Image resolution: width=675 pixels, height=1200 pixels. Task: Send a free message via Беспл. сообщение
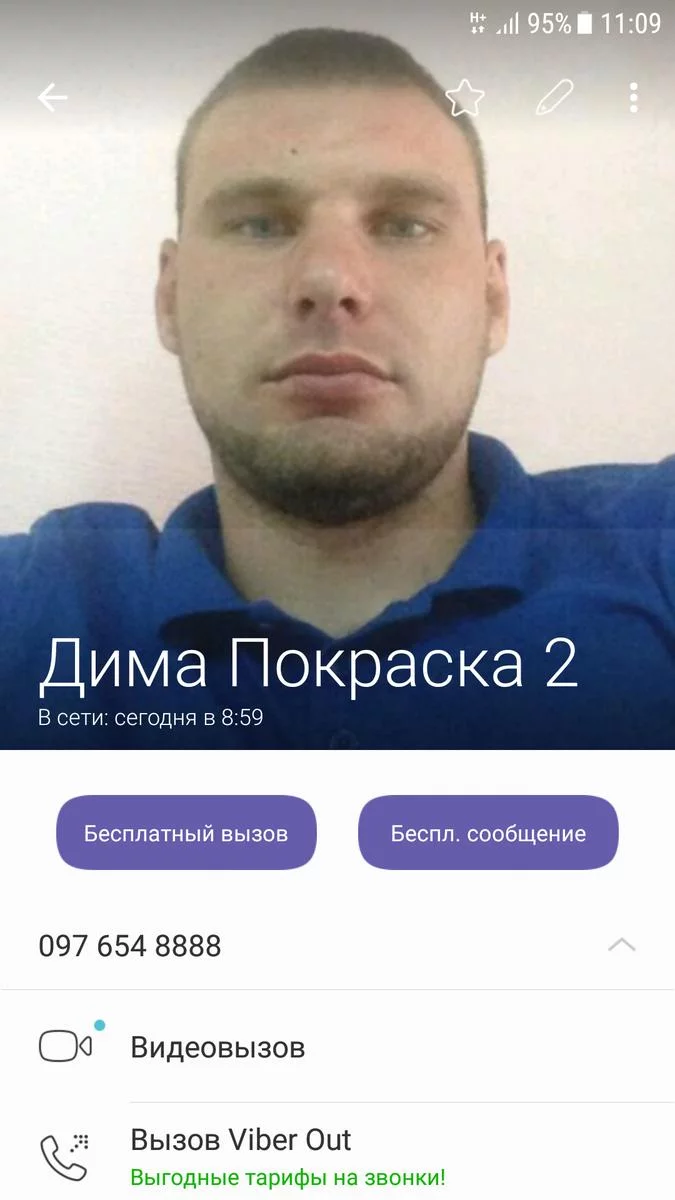point(488,833)
